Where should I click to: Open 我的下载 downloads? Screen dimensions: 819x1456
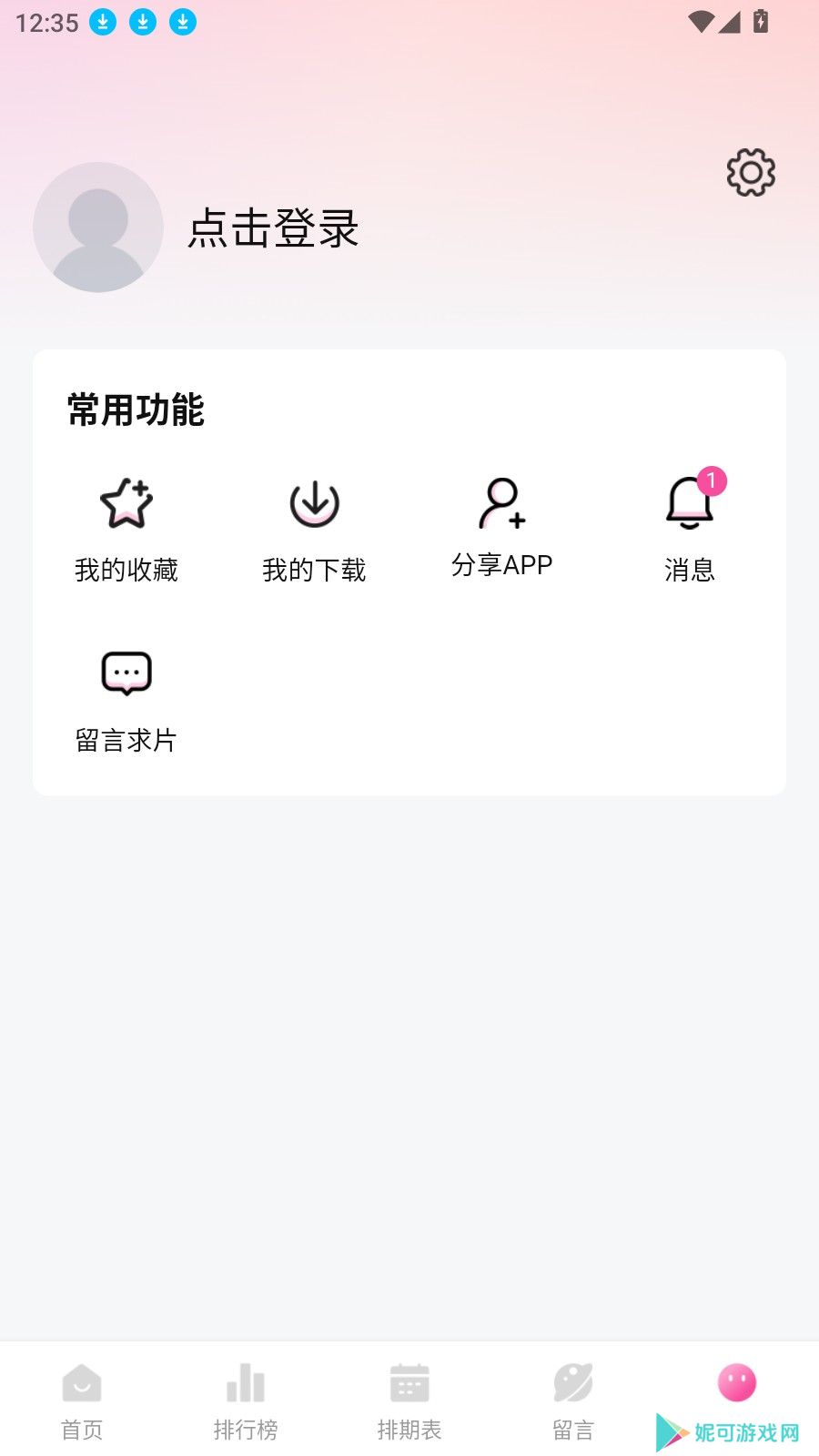(314, 530)
